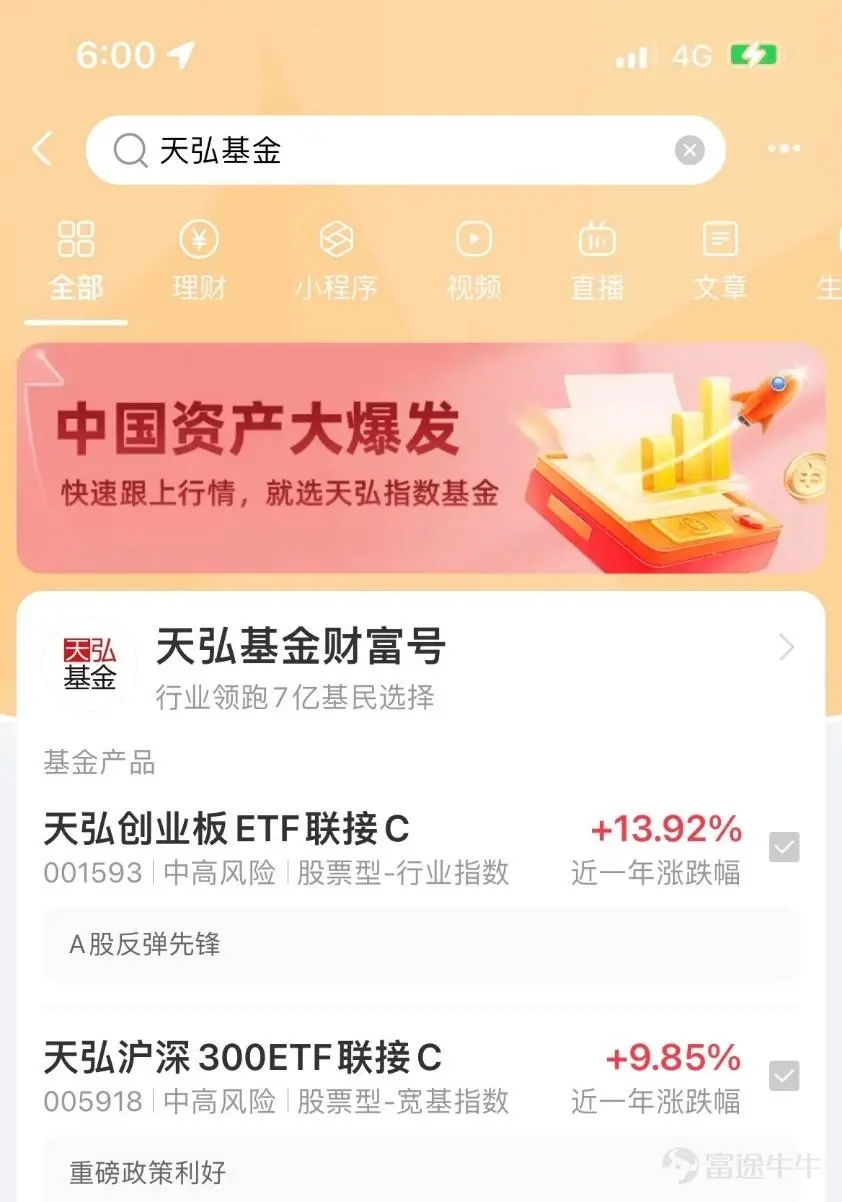Open the 中国资产大爆发 banner
Screen dimensions: 842x1202
pos(421,458)
